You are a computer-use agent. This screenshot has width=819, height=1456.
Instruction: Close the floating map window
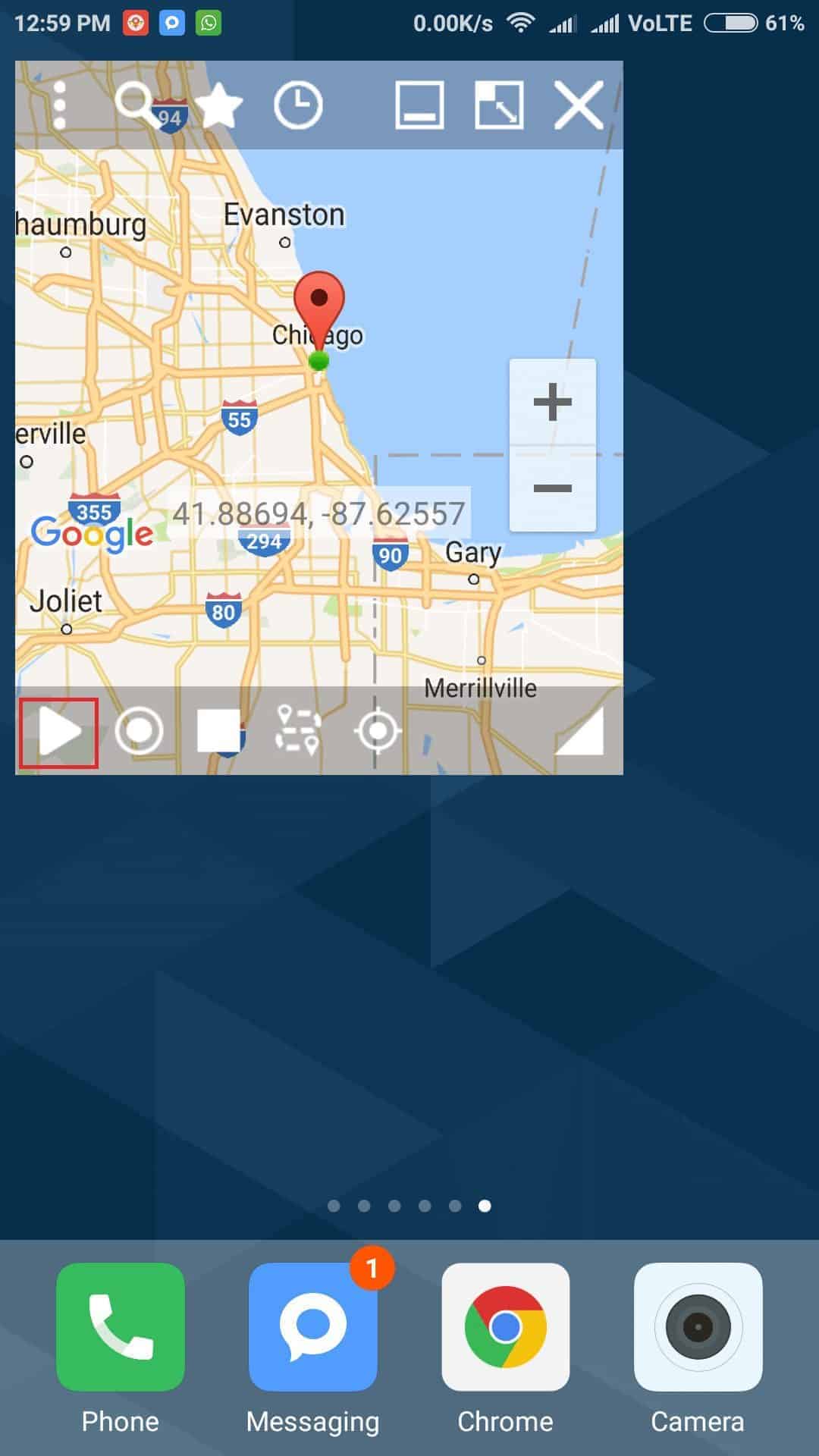[579, 105]
